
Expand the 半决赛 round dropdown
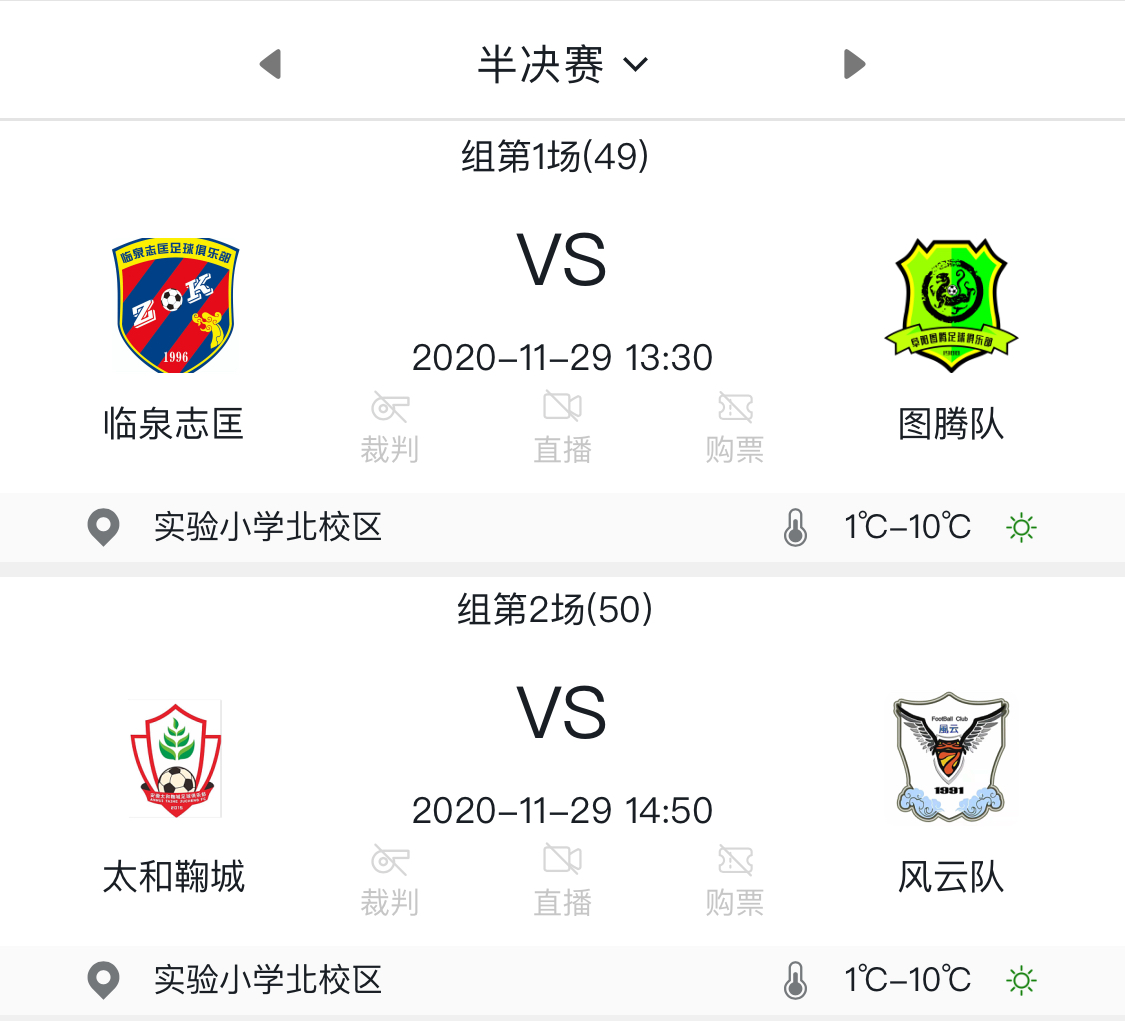[562, 65]
